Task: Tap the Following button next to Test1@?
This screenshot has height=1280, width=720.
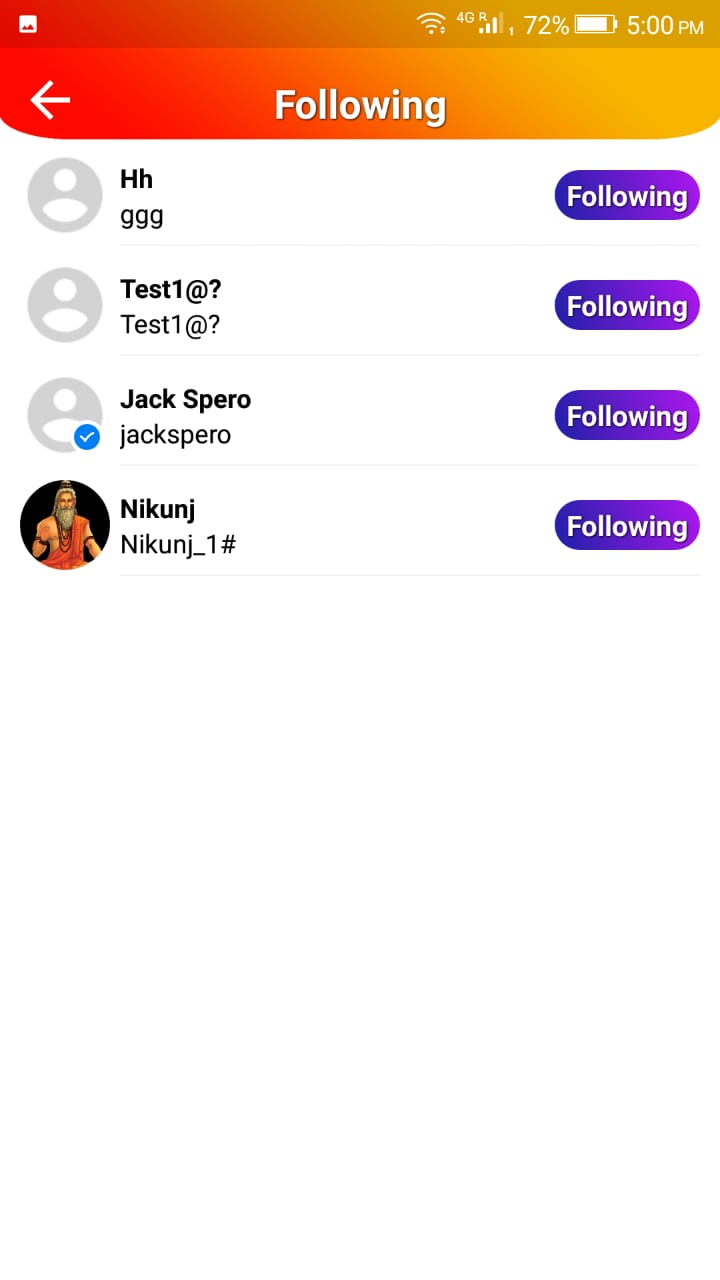Action: point(627,306)
